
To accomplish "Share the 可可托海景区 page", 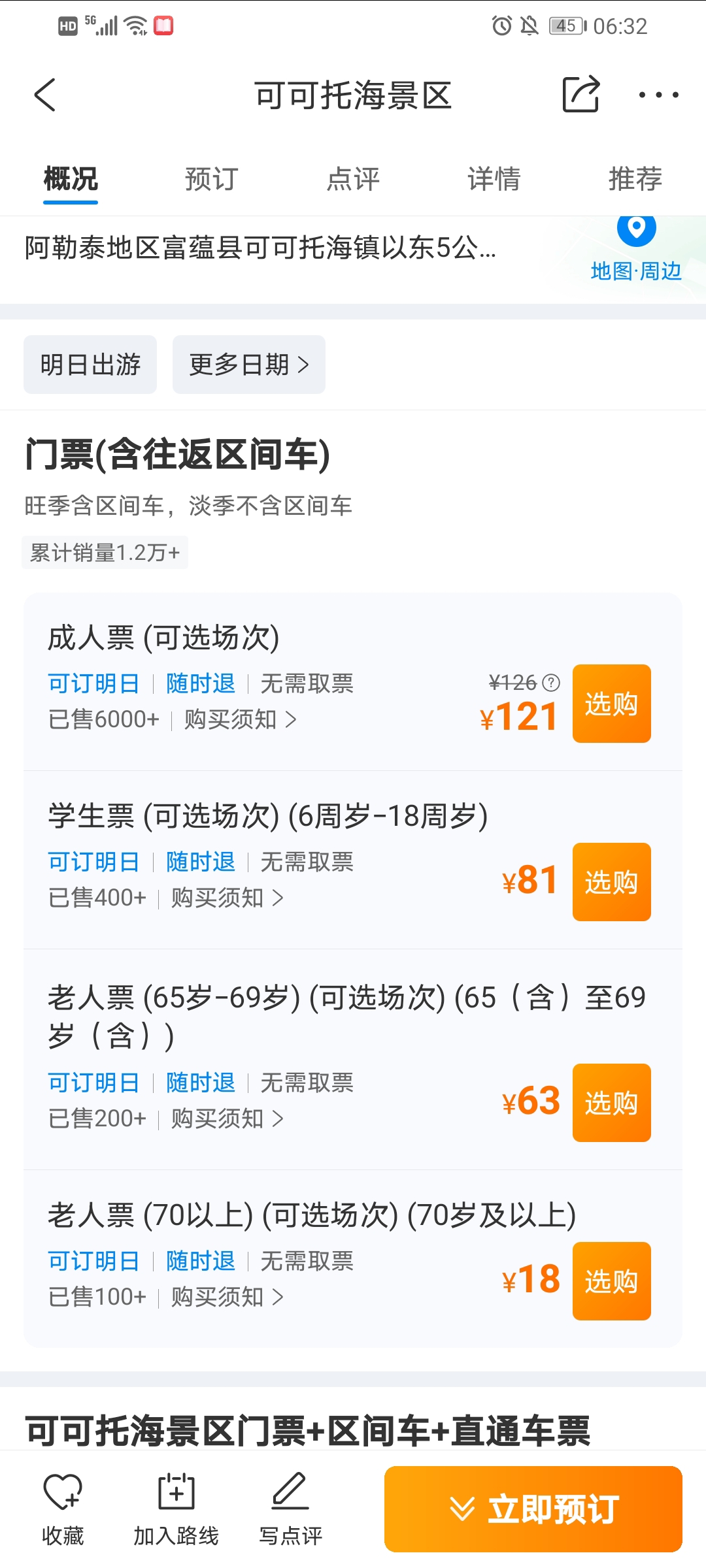I will tap(580, 95).
